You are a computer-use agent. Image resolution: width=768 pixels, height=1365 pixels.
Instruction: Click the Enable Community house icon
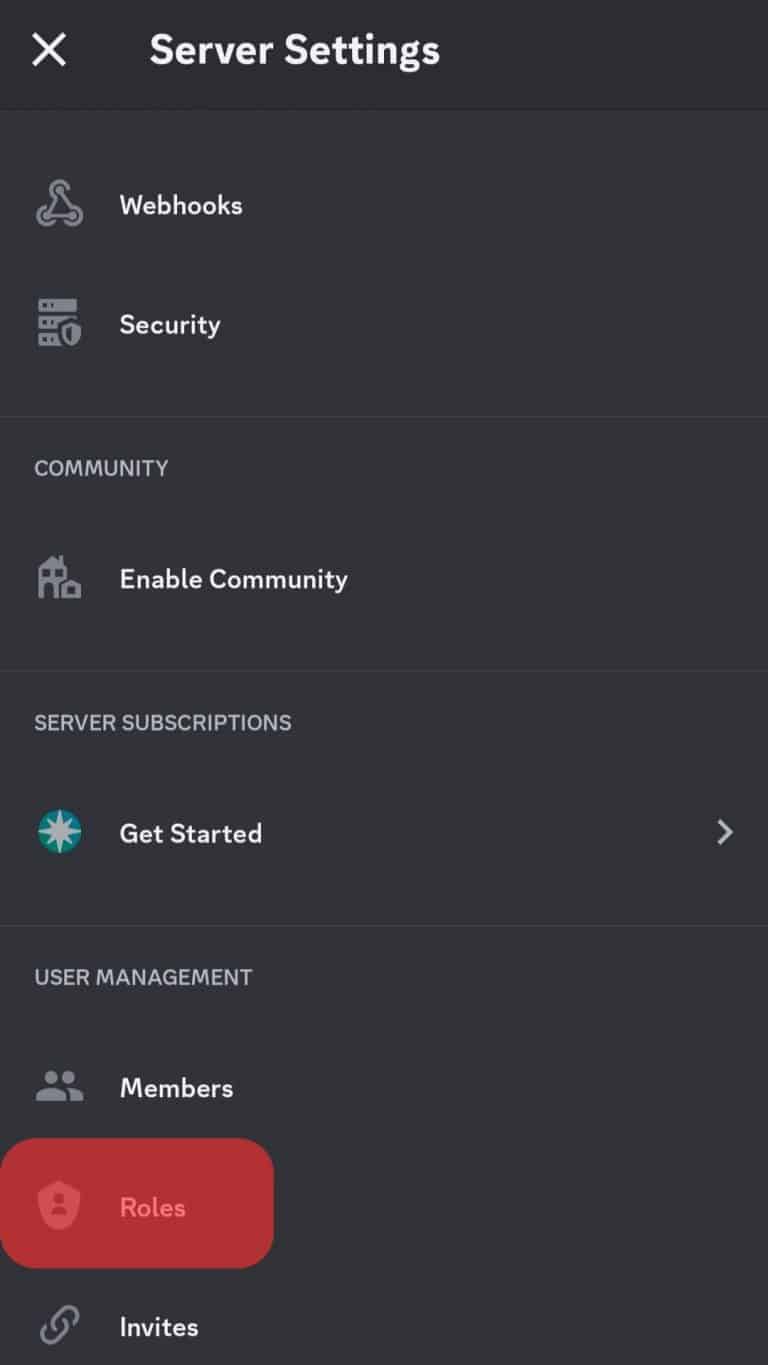point(57,578)
